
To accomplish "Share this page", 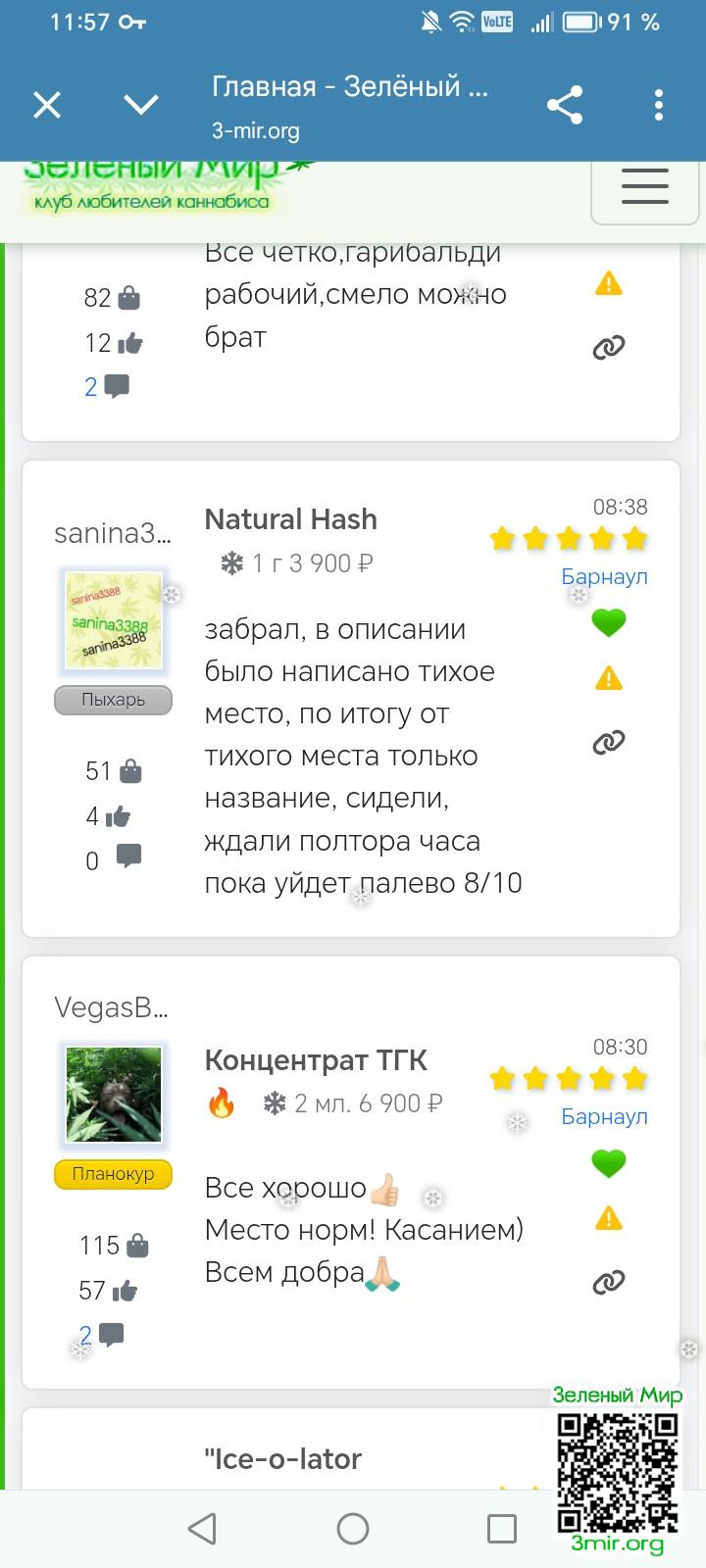I will click(565, 105).
